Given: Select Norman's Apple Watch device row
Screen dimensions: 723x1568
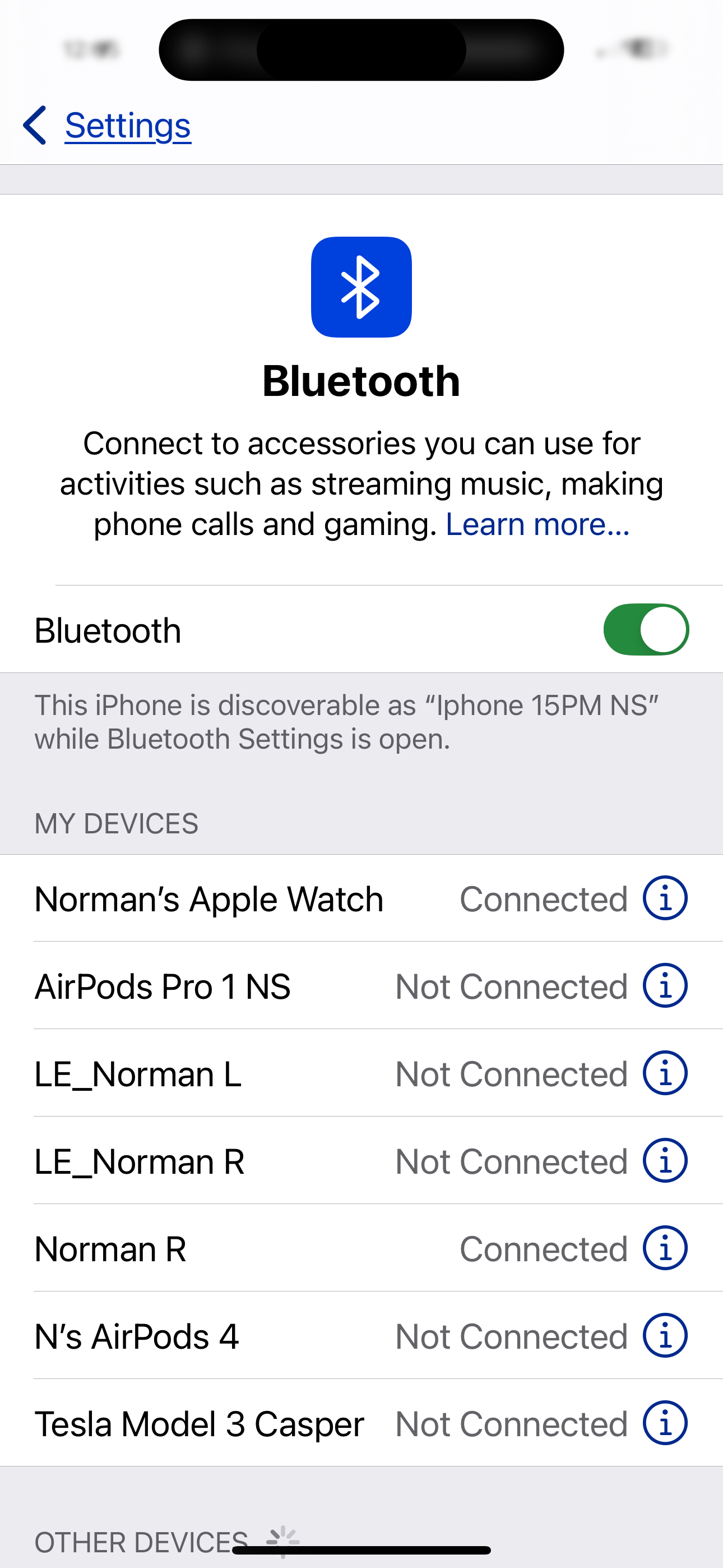Looking at the screenshot, I should point(361,898).
